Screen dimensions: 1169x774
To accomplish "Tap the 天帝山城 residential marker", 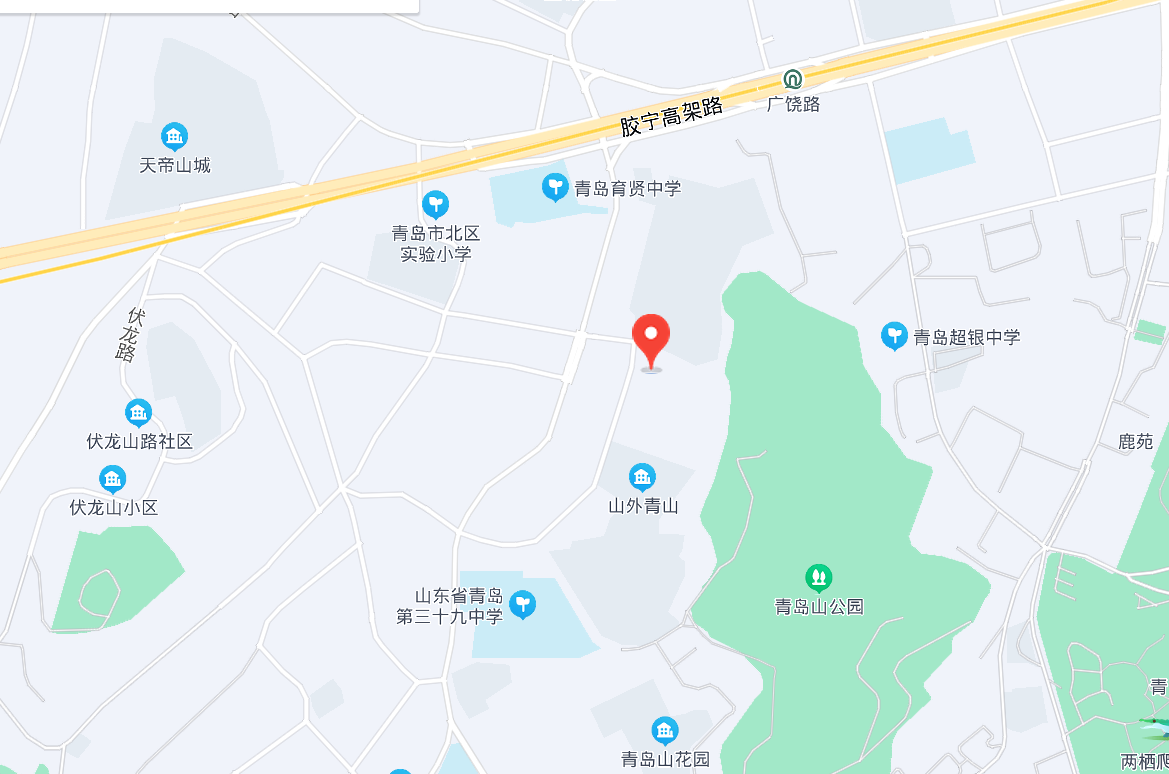I will 175,137.
